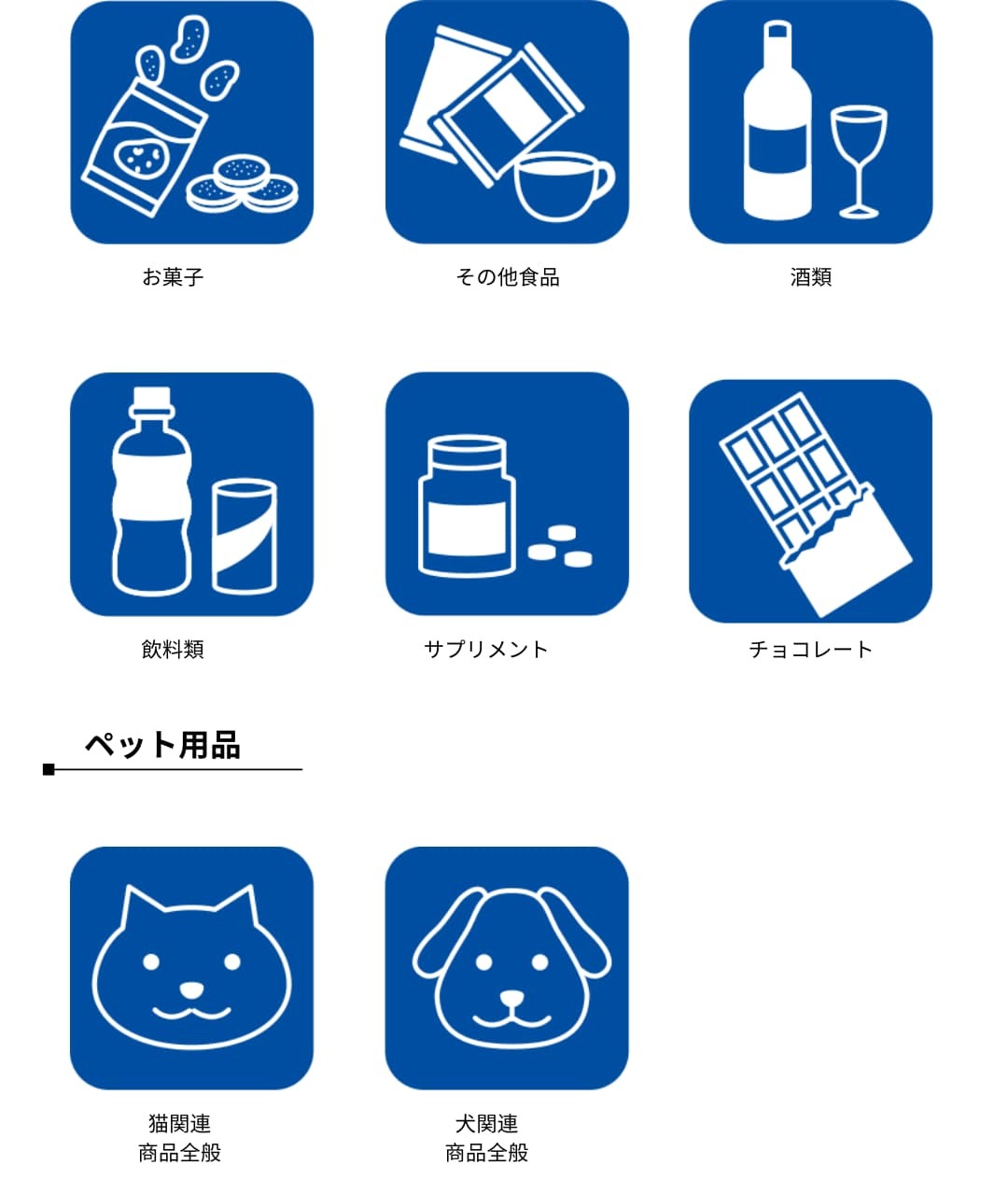
Task: Tap the チョコレート chocolate category
Action: click(810, 500)
